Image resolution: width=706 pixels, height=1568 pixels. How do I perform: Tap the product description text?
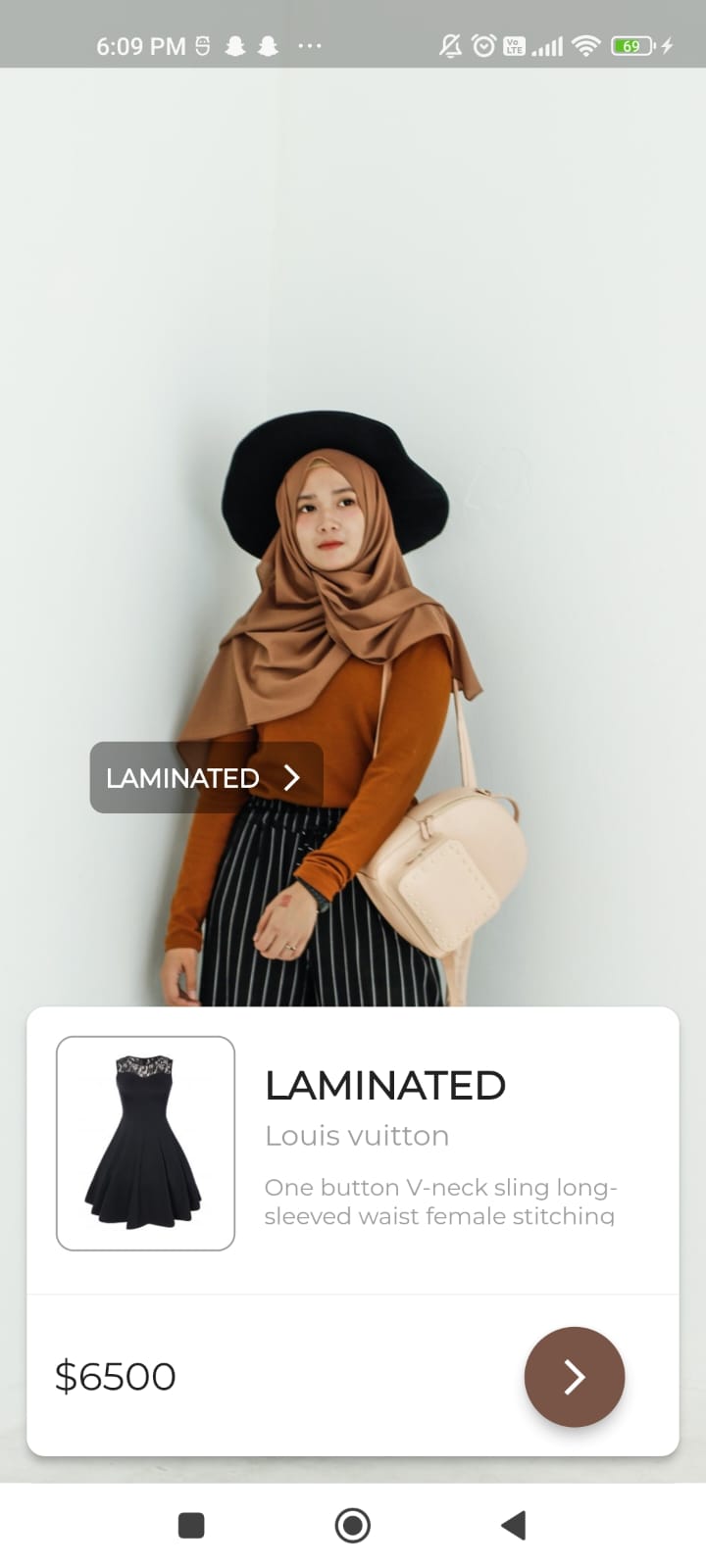(x=440, y=1200)
